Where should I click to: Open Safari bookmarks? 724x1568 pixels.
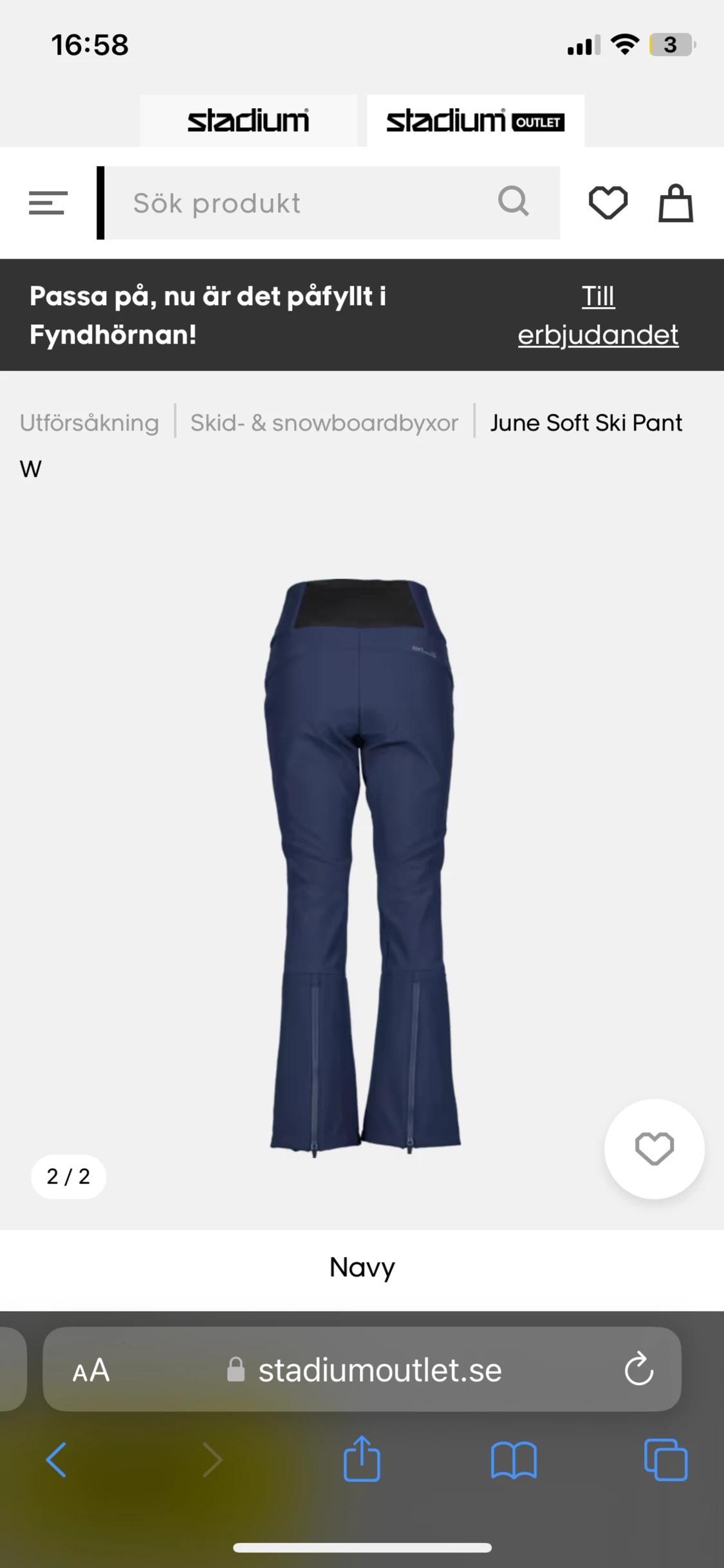point(514,1459)
